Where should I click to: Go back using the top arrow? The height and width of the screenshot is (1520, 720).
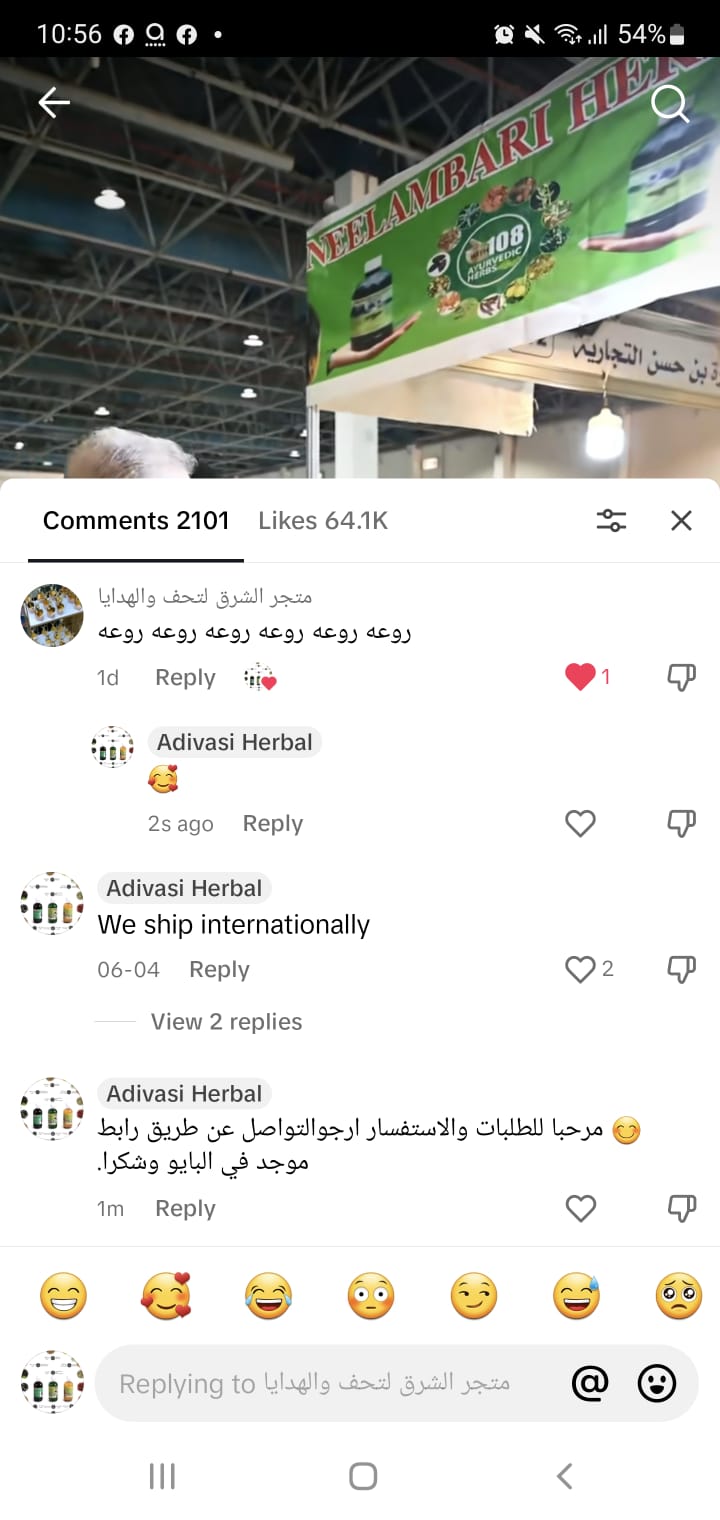click(x=54, y=103)
